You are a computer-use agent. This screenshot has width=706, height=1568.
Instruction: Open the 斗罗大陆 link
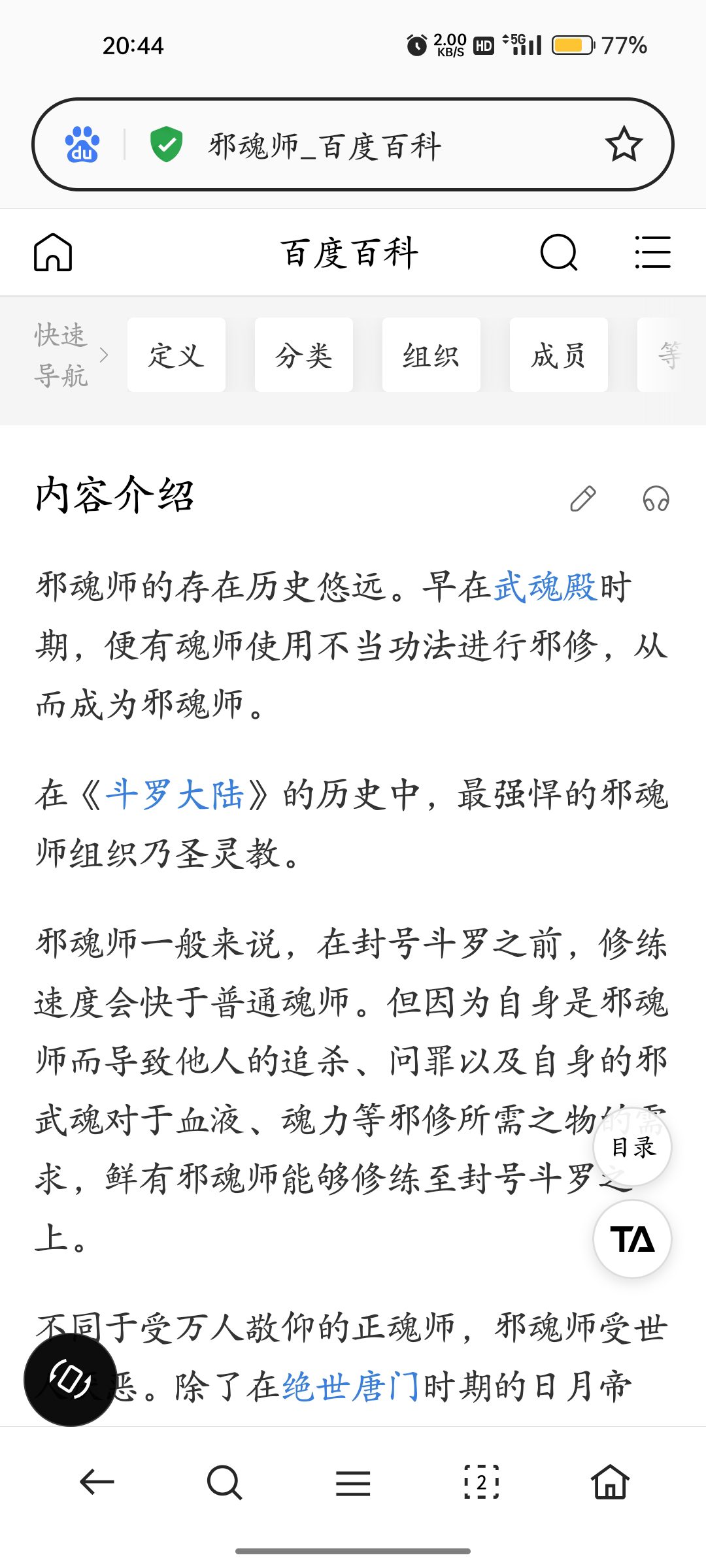coord(175,794)
